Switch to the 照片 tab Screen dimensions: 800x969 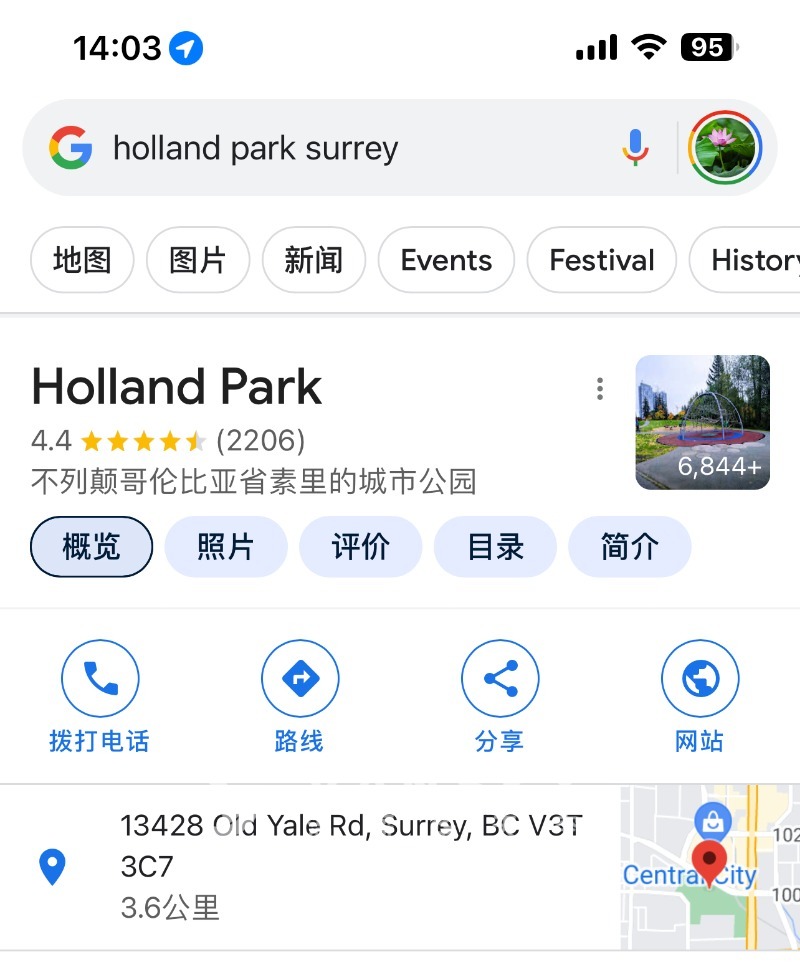click(225, 547)
